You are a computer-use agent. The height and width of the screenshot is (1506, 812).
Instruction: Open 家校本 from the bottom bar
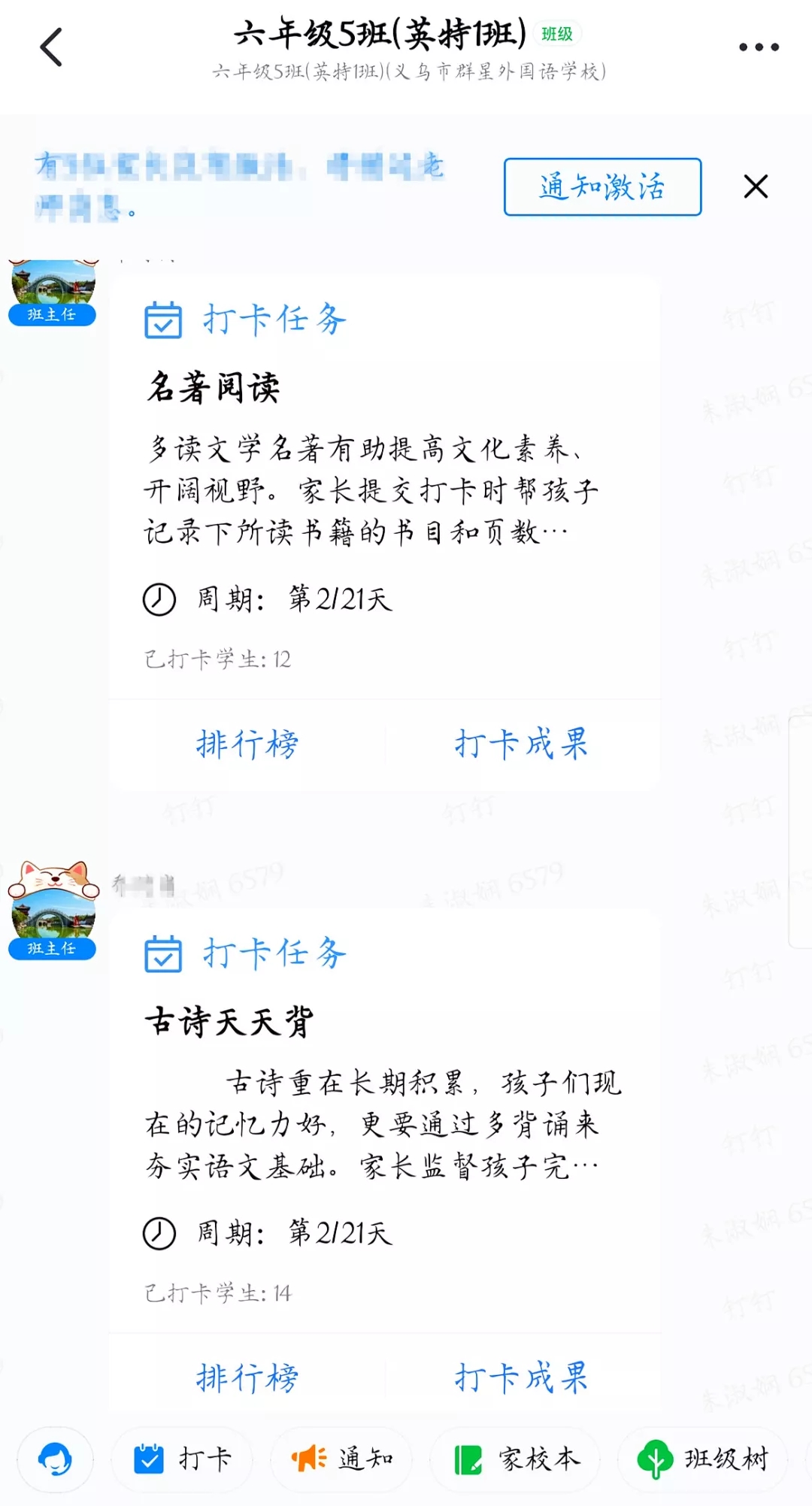coord(517,1460)
